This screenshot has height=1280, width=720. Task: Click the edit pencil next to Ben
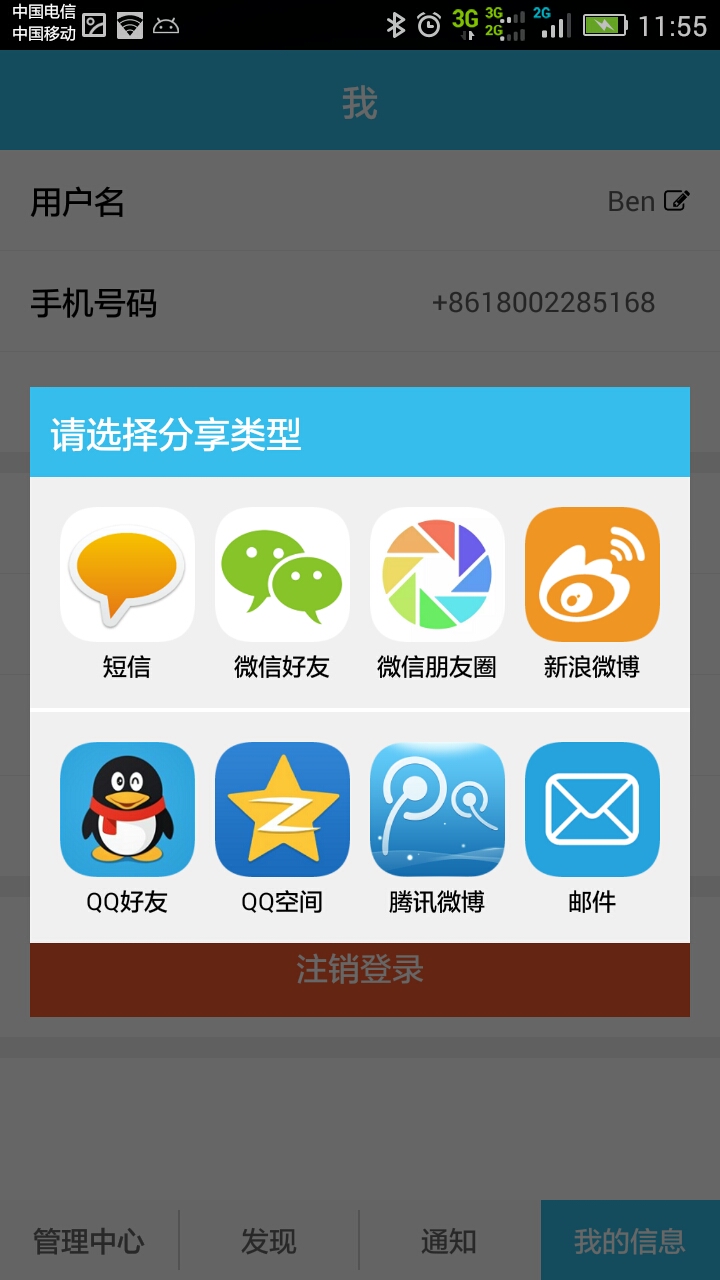(x=675, y=200)
